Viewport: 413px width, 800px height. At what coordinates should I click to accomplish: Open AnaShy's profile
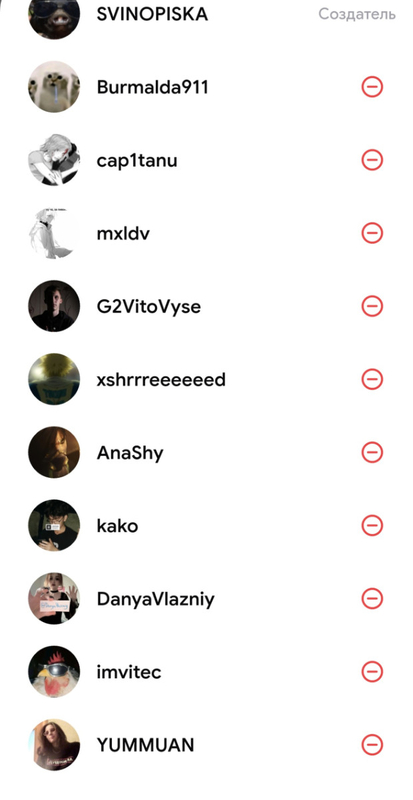pyautogui.click(x=206, y=453)
